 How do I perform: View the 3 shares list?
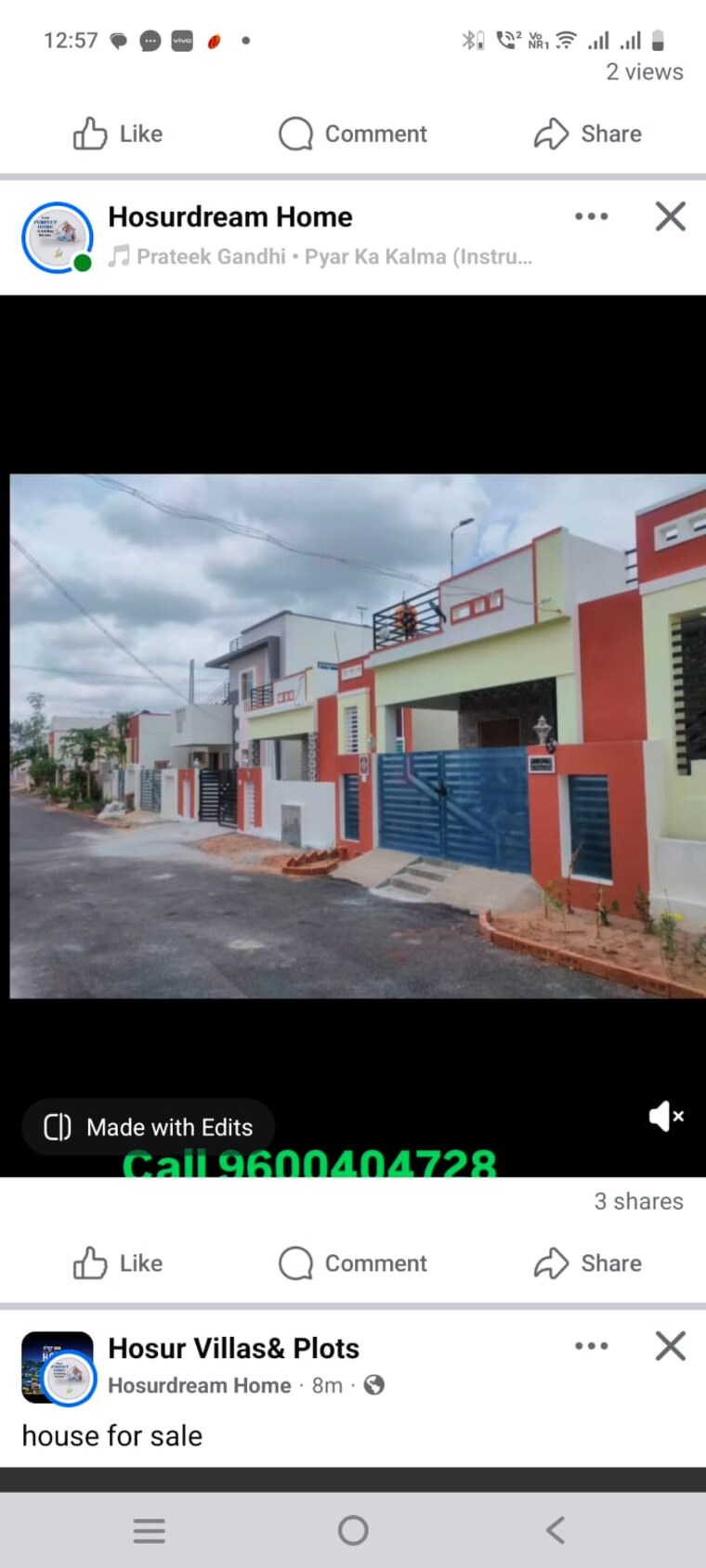(638, 1201)
